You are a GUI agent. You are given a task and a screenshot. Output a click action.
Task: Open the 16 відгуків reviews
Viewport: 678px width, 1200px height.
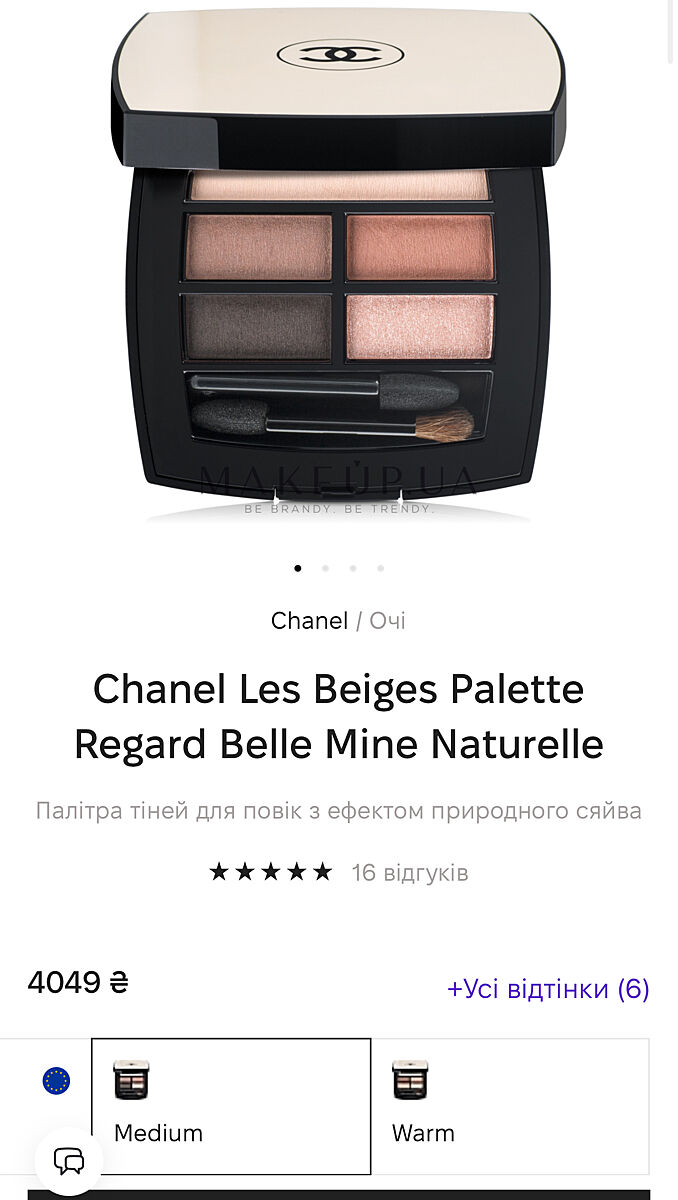409,873
